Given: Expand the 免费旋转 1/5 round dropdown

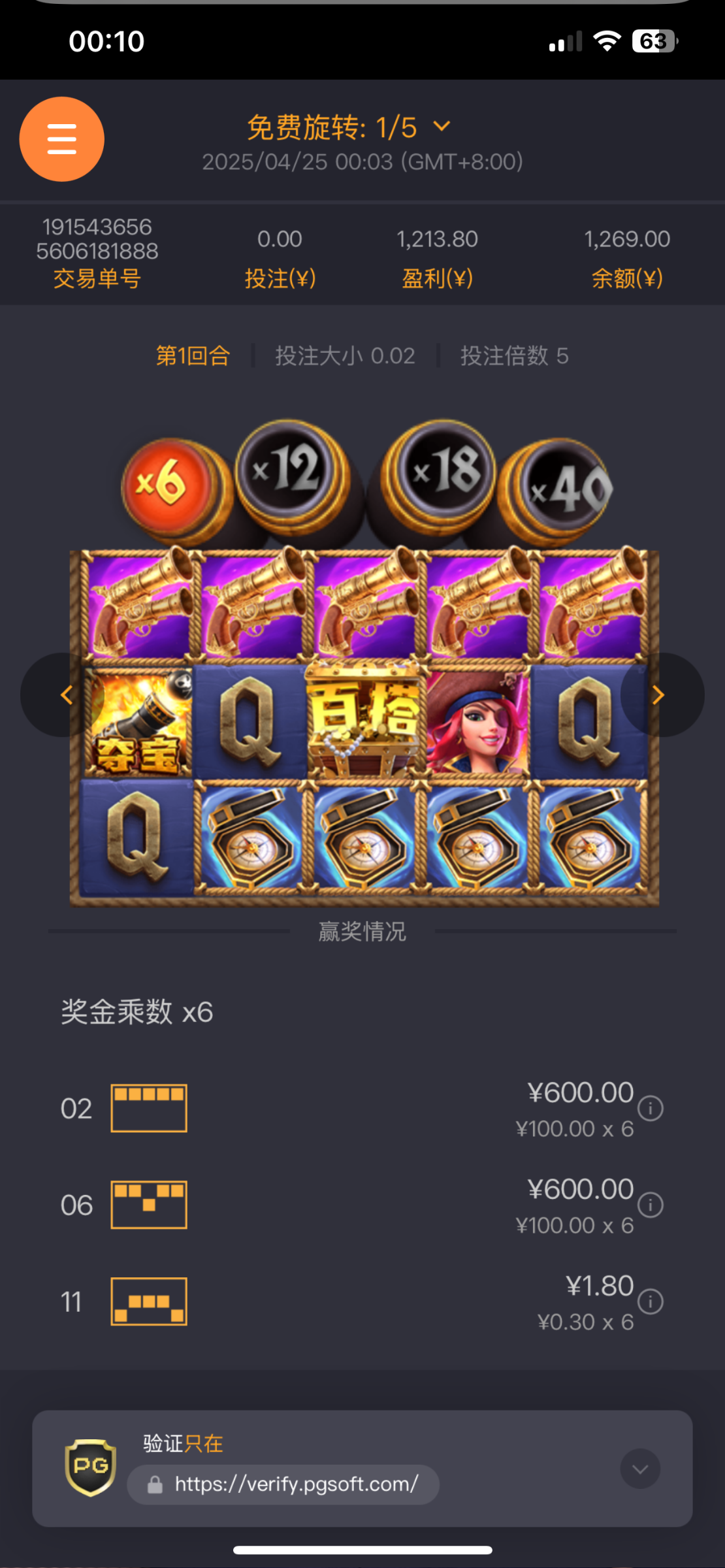Looking at the screenshot, I should 442,126.
